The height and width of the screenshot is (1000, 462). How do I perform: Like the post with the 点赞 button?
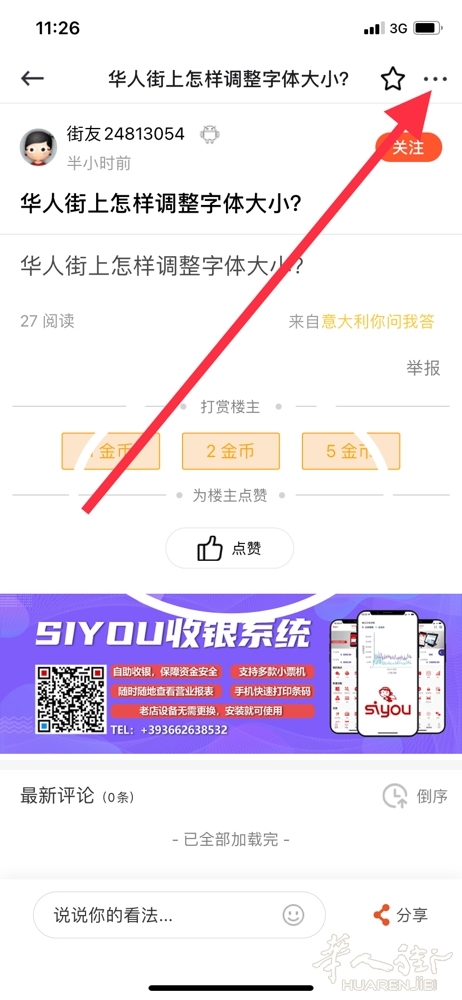click(x=230, y=548)
